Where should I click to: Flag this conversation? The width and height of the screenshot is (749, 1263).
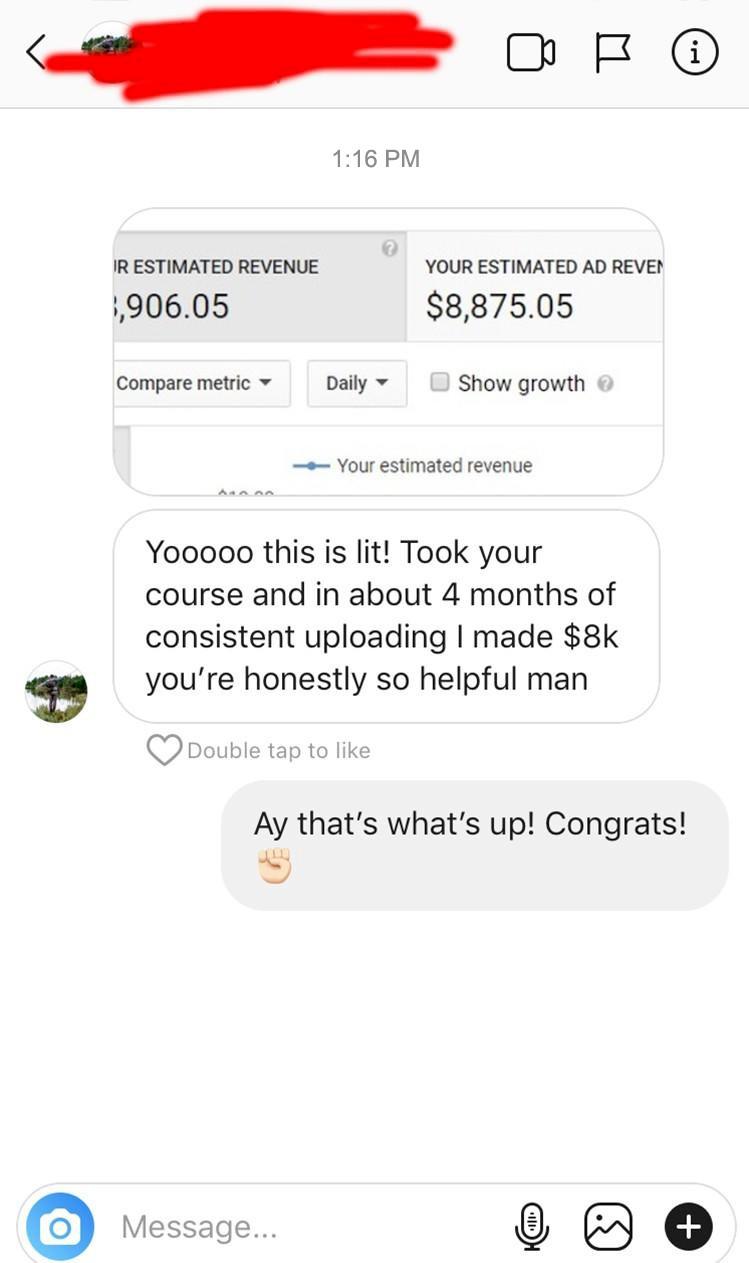pos(611,53)
